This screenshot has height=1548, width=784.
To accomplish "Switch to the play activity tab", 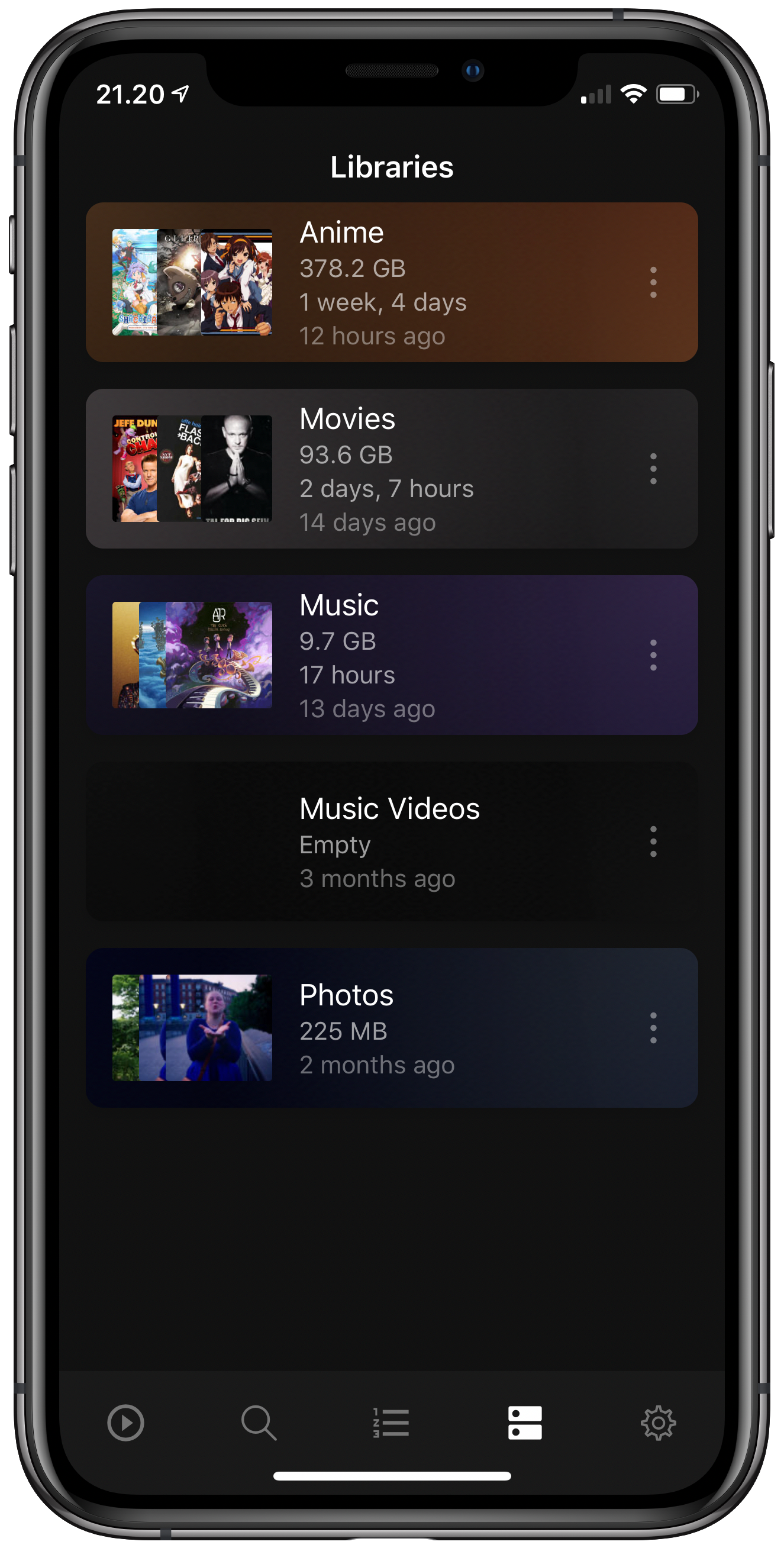I will (x=125, y=1423).
